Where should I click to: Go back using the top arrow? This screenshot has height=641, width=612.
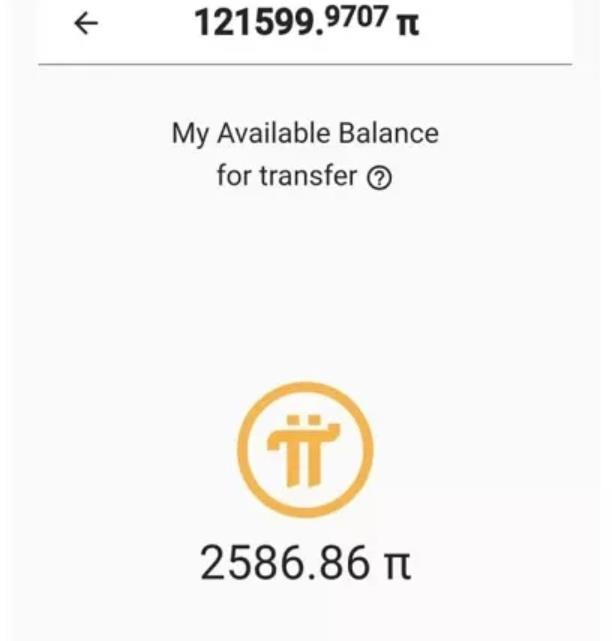pyautogui.click(x=87, y=24)
